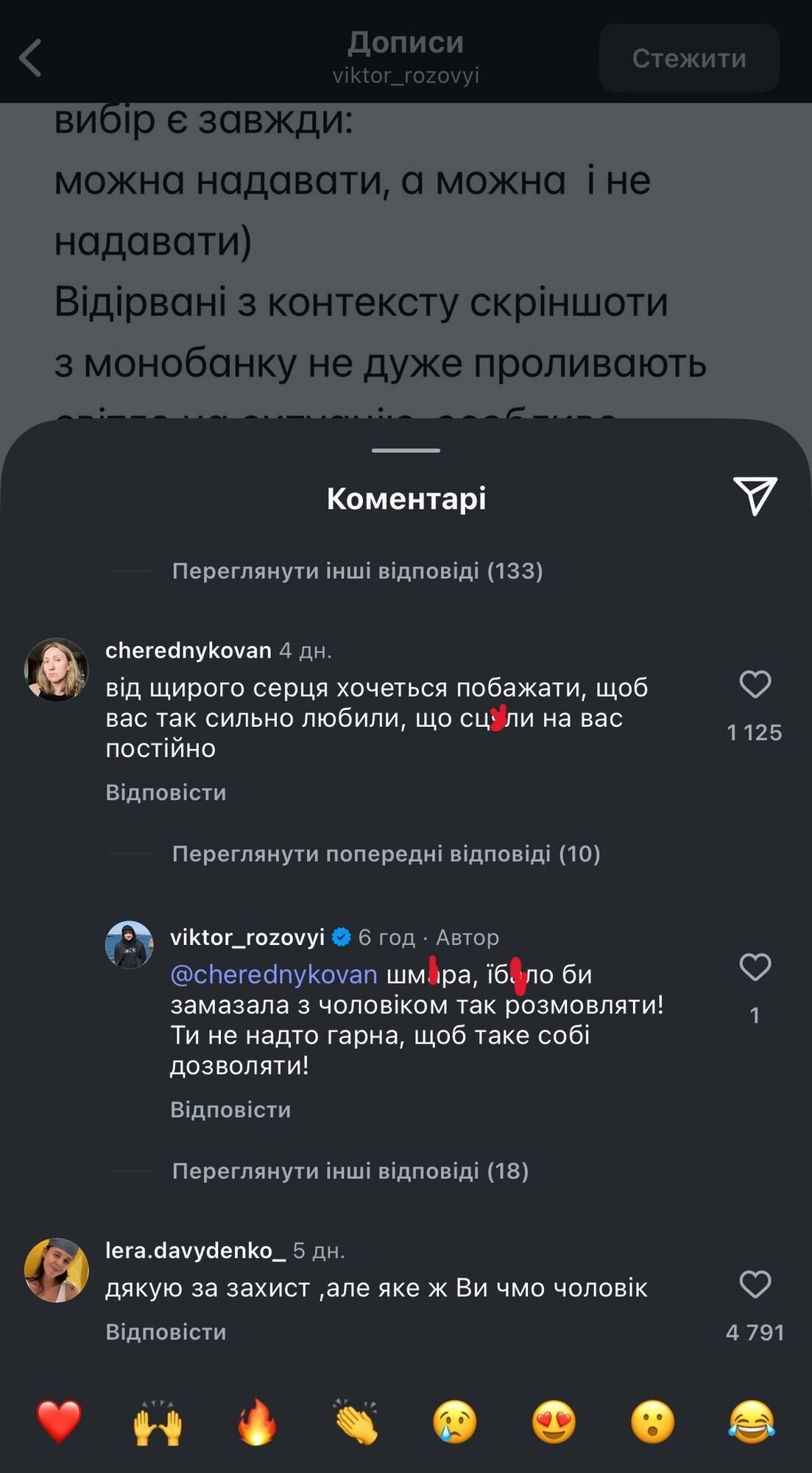The width and height of the screenshot is (812, 1473).
Task: React with the raised hands emoji
Action: pyautogui.click(x=158, y=1423)
